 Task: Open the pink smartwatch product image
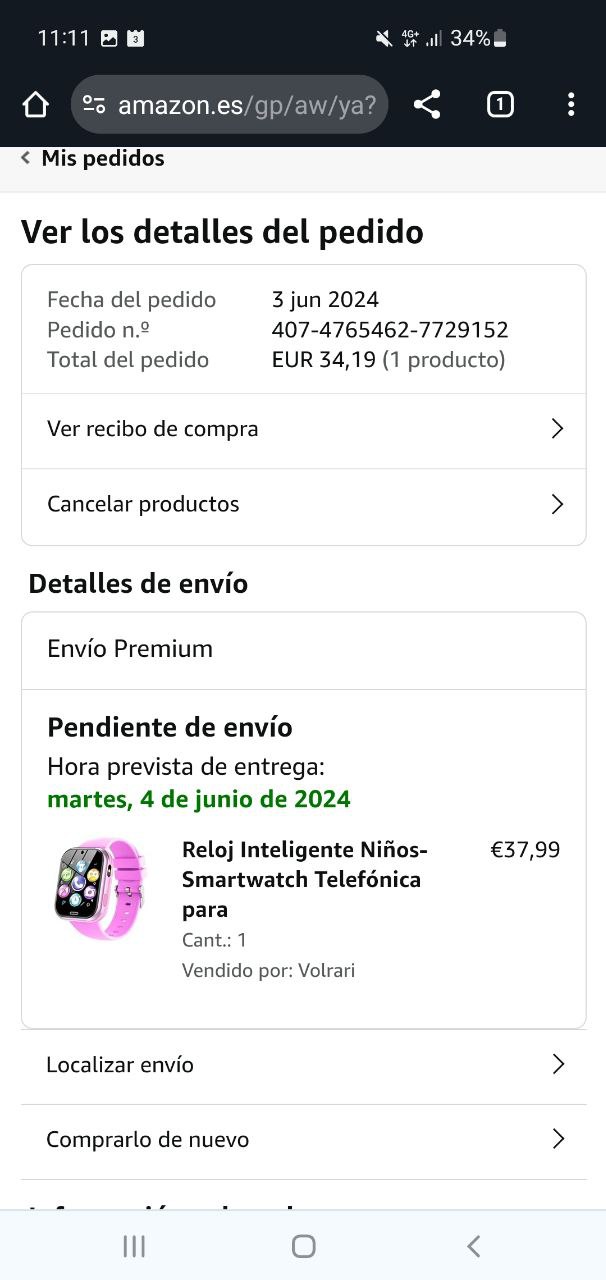coord(100,888)
